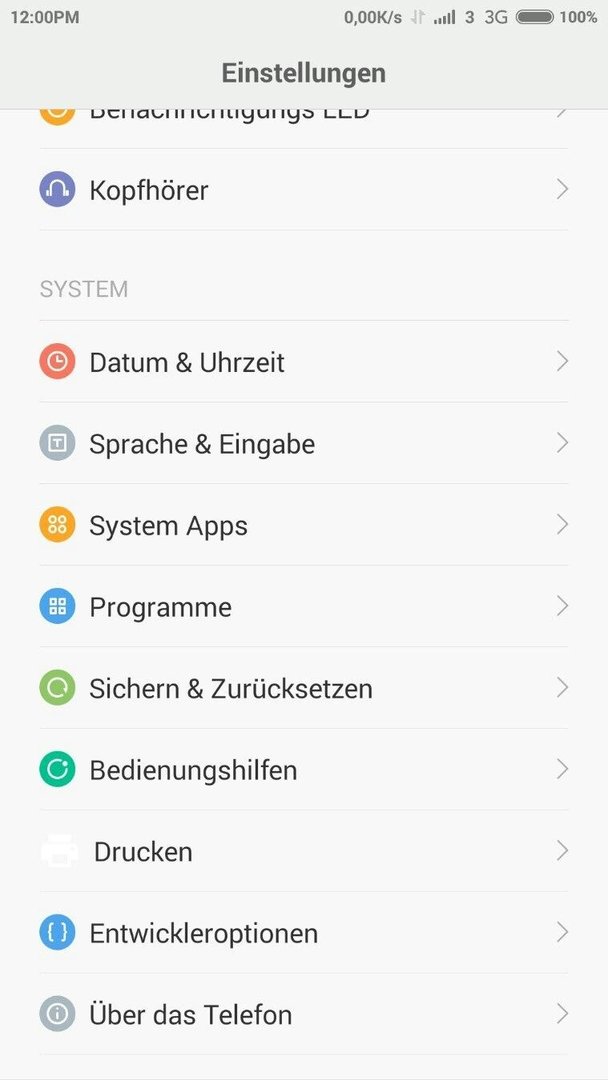608x1080 pixels.
Task: Open Entwickleroptionen
Action: point(304,933)
